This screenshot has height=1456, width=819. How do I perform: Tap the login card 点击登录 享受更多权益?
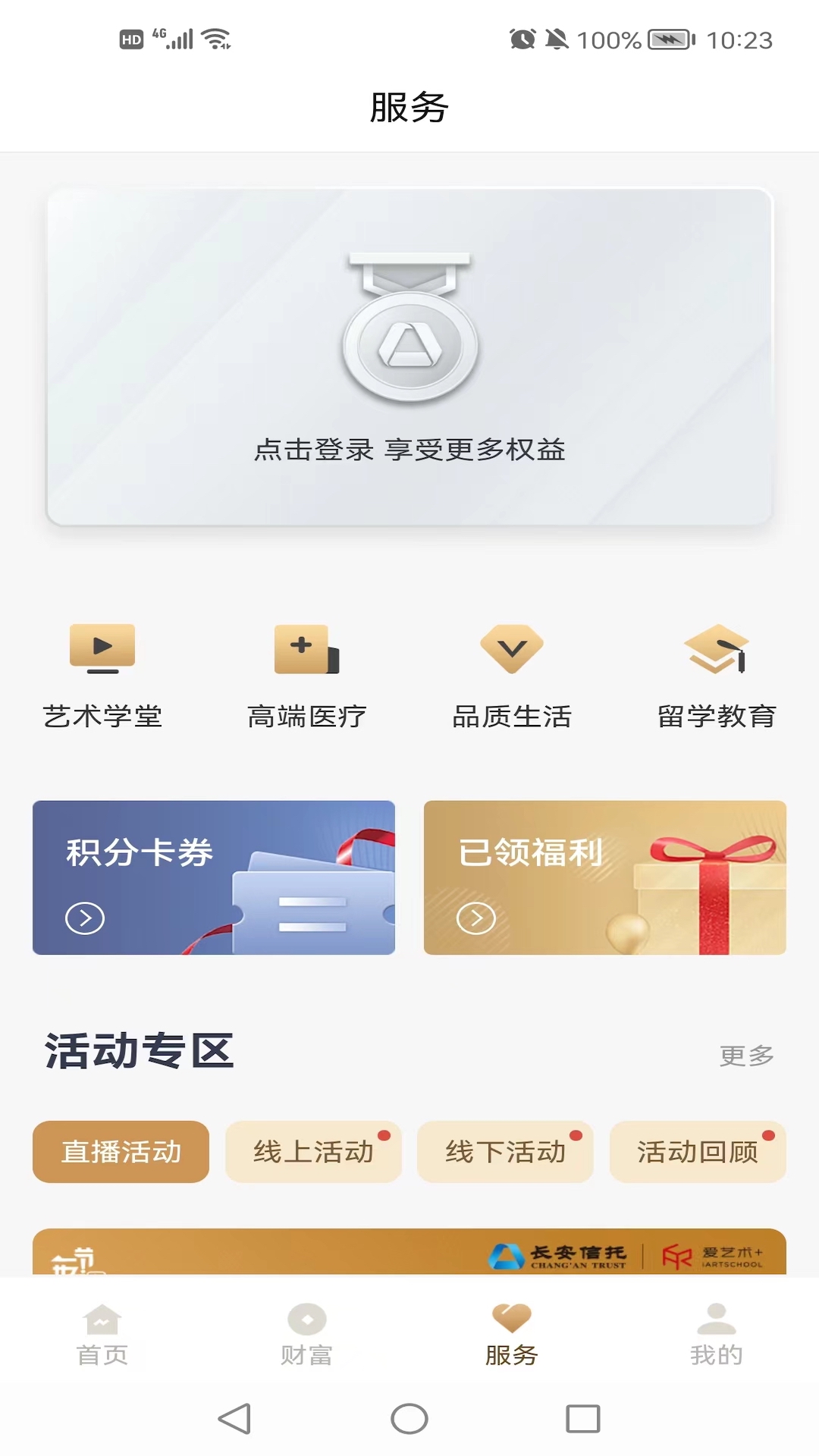[409, 356]
